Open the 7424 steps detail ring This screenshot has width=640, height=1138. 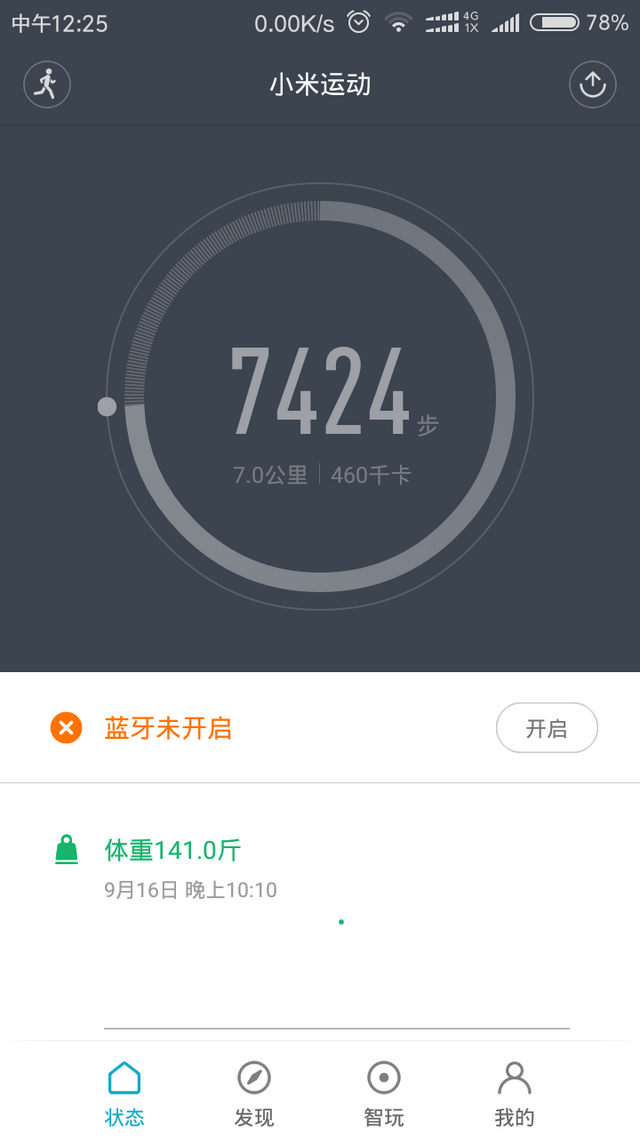click(x=319, y=396)
